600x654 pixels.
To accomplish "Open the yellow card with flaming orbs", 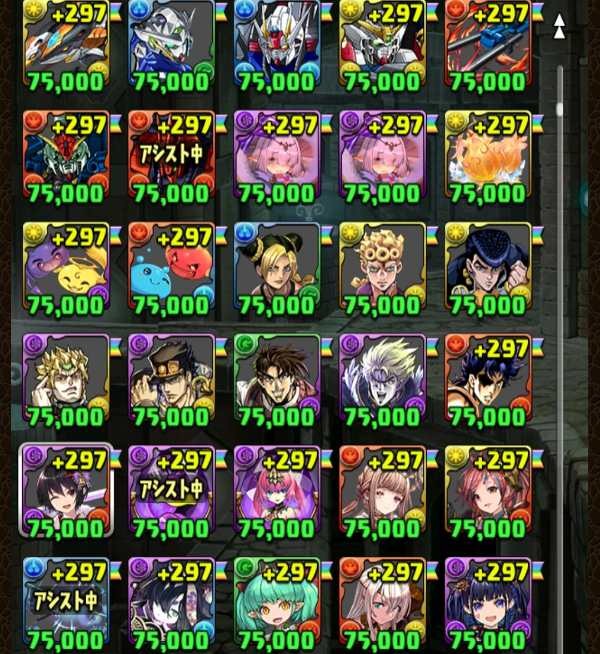I will [488, 155].
